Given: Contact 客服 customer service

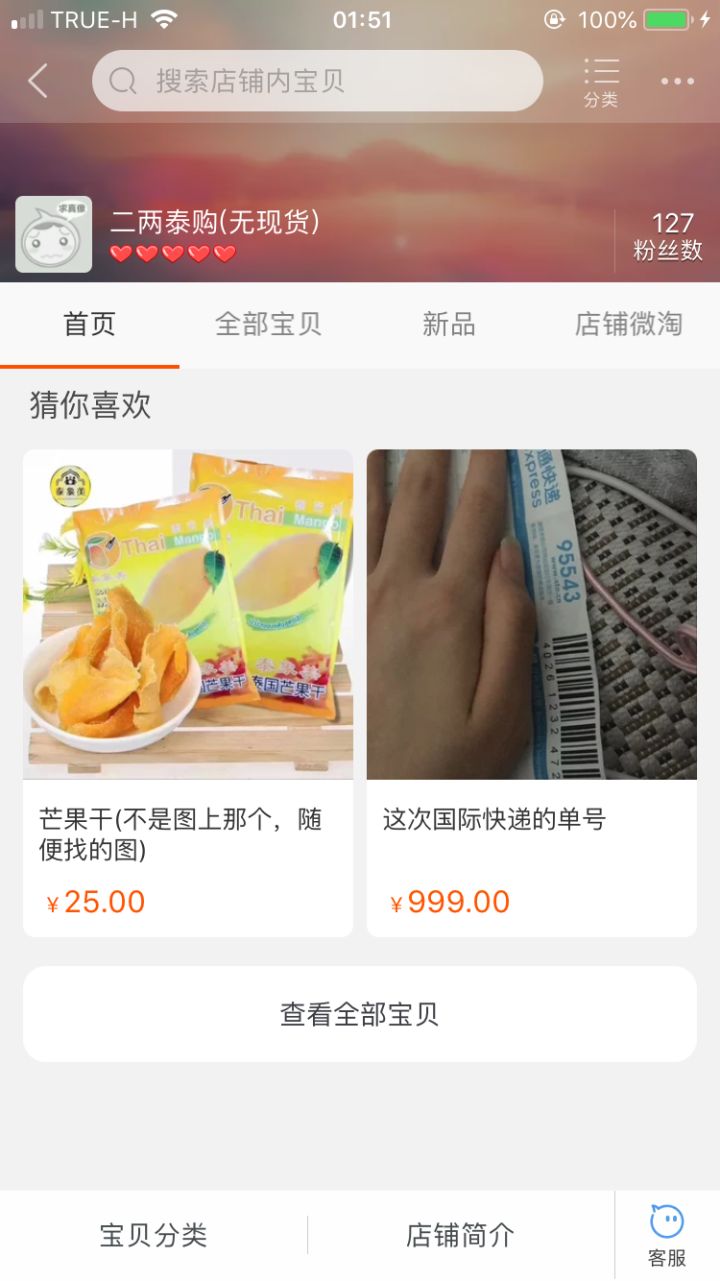Looking at the screenshot, I should point(667,1235).
